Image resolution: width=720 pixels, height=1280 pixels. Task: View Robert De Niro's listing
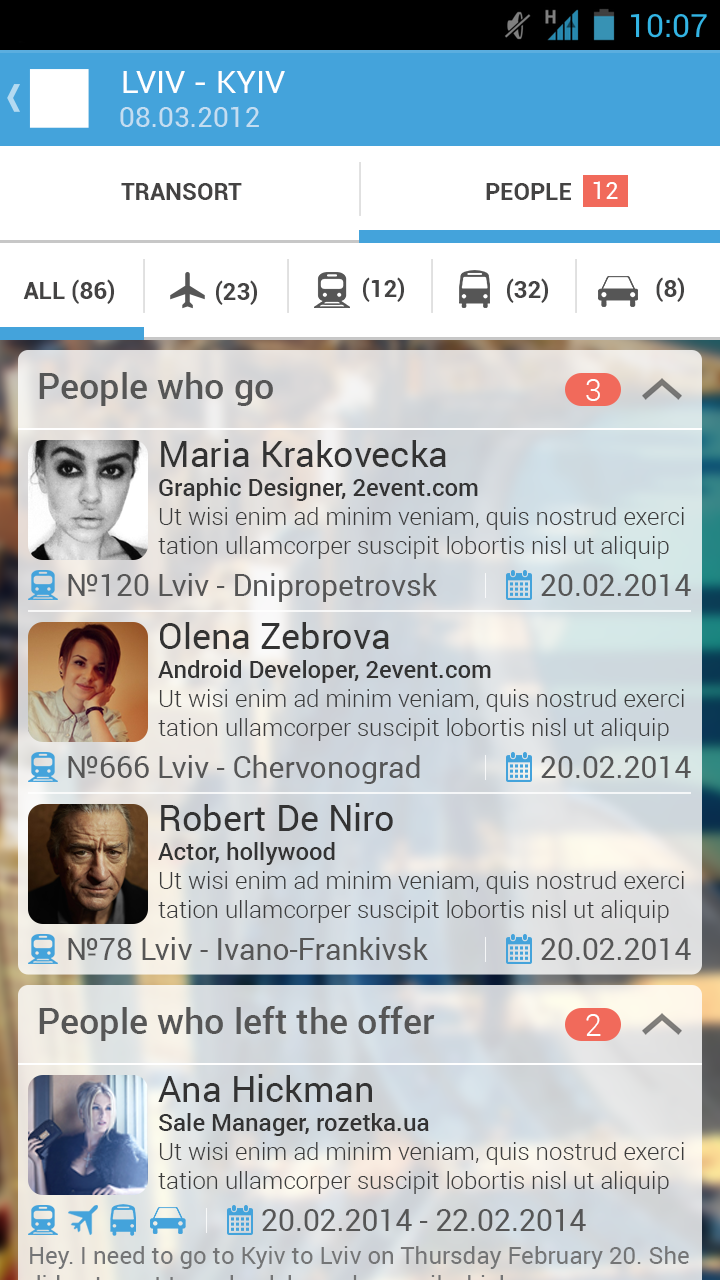click(x=276, y=820)
